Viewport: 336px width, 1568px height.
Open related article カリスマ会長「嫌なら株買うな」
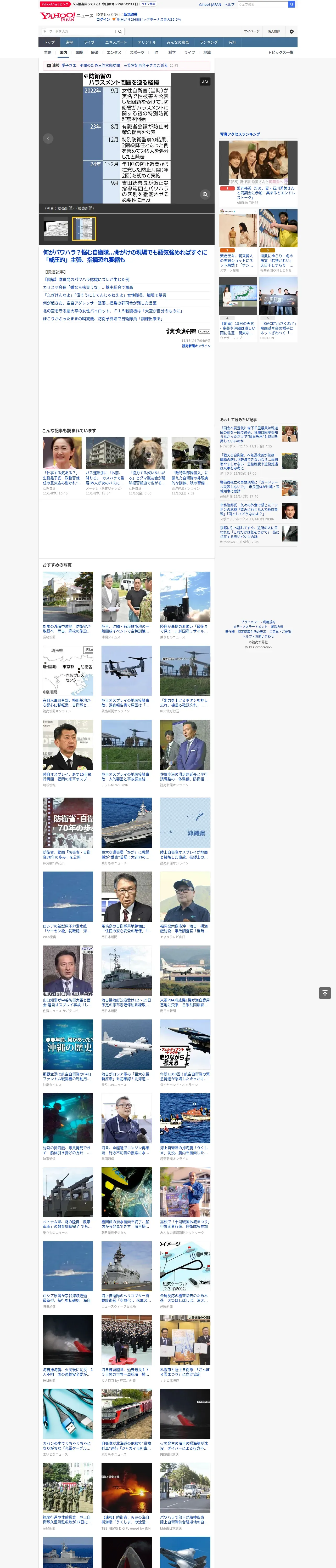click(88, 287)
